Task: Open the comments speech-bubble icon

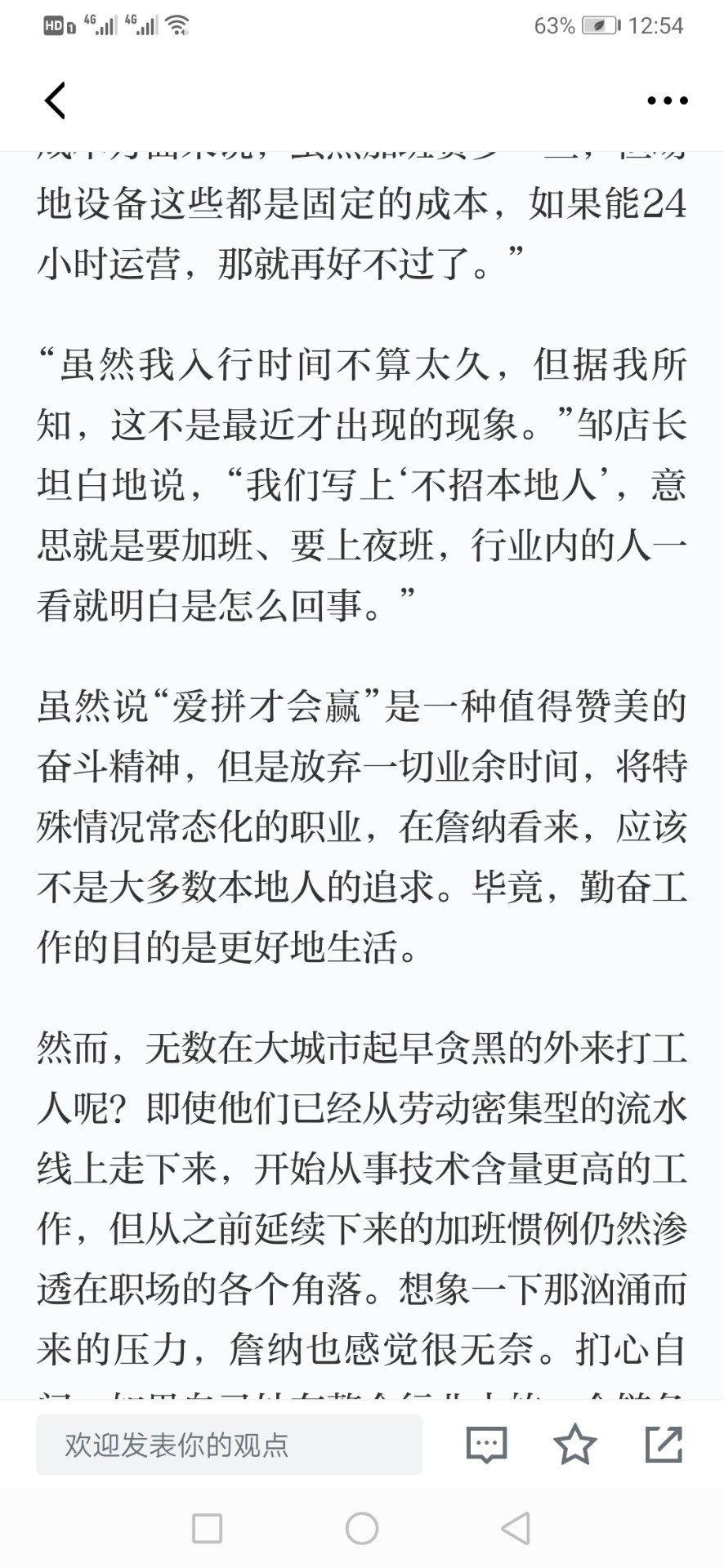Action: pyautogui.click(x=487, y=1445)
